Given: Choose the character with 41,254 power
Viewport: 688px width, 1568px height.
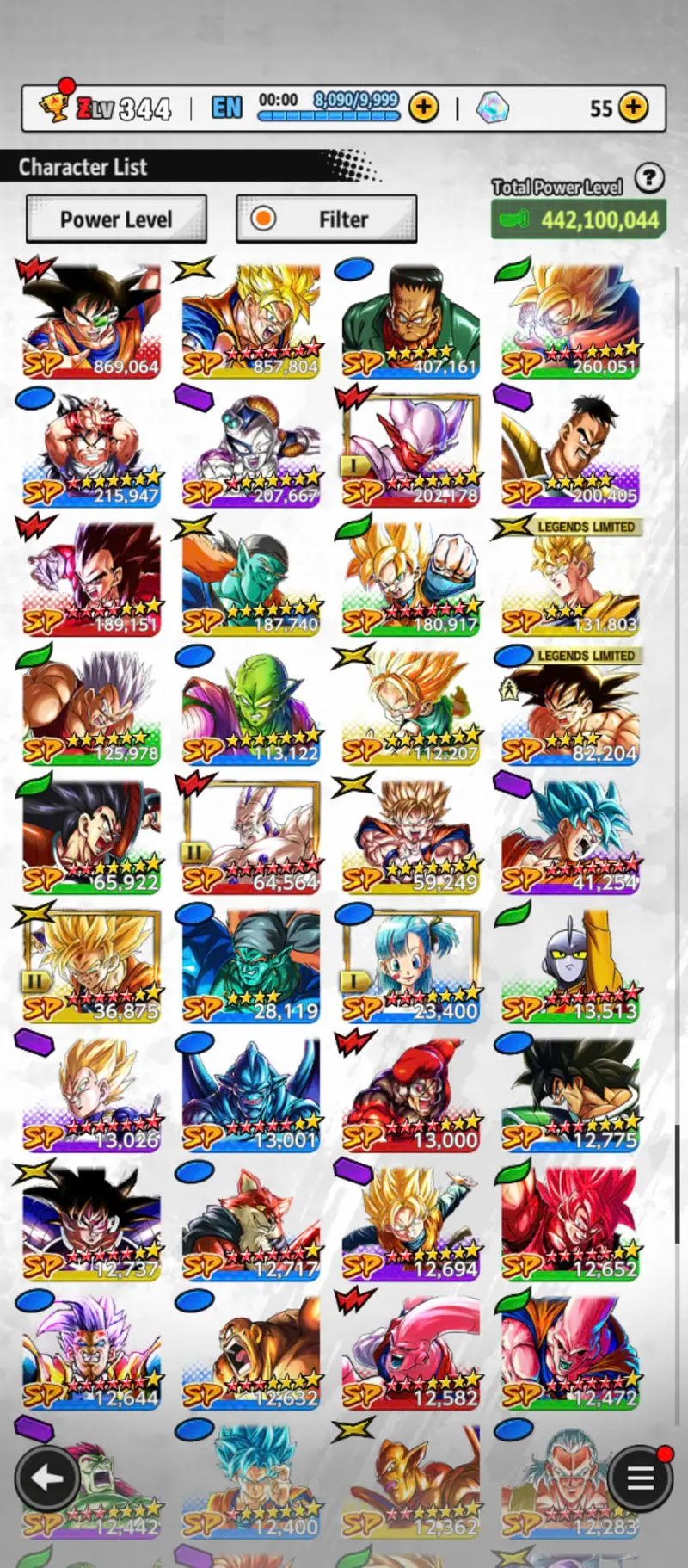Looking at the screenshot, I should coord(570,836).
